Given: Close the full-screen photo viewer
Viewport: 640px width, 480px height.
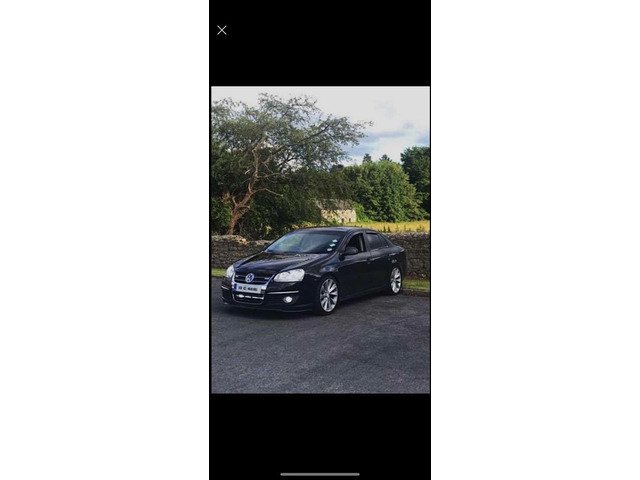Looking at the screenshot, I should click(x=222, y=30).
